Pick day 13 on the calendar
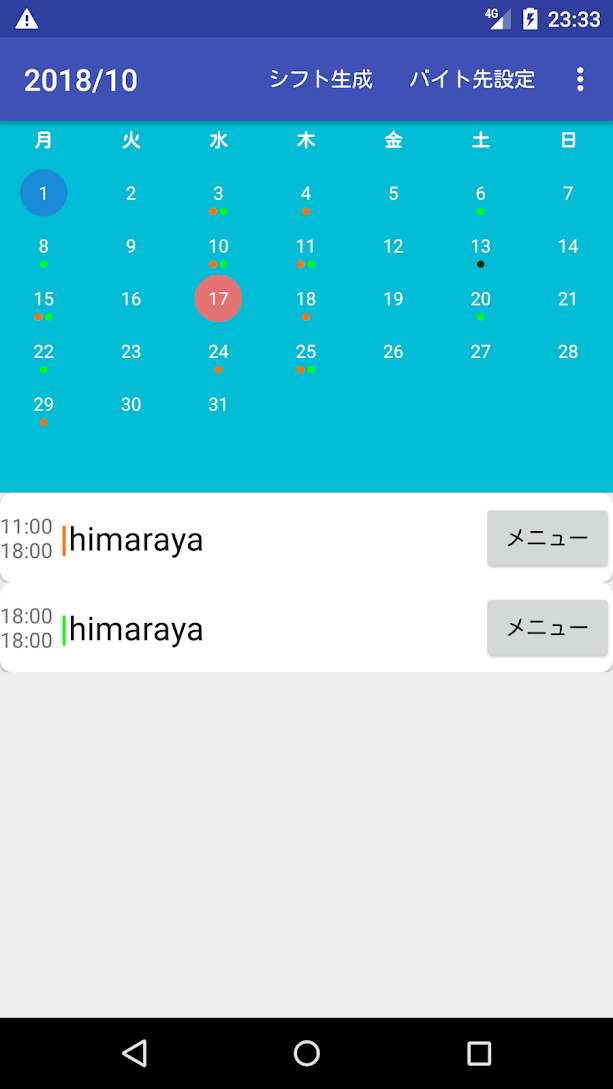 click(481, 247)
